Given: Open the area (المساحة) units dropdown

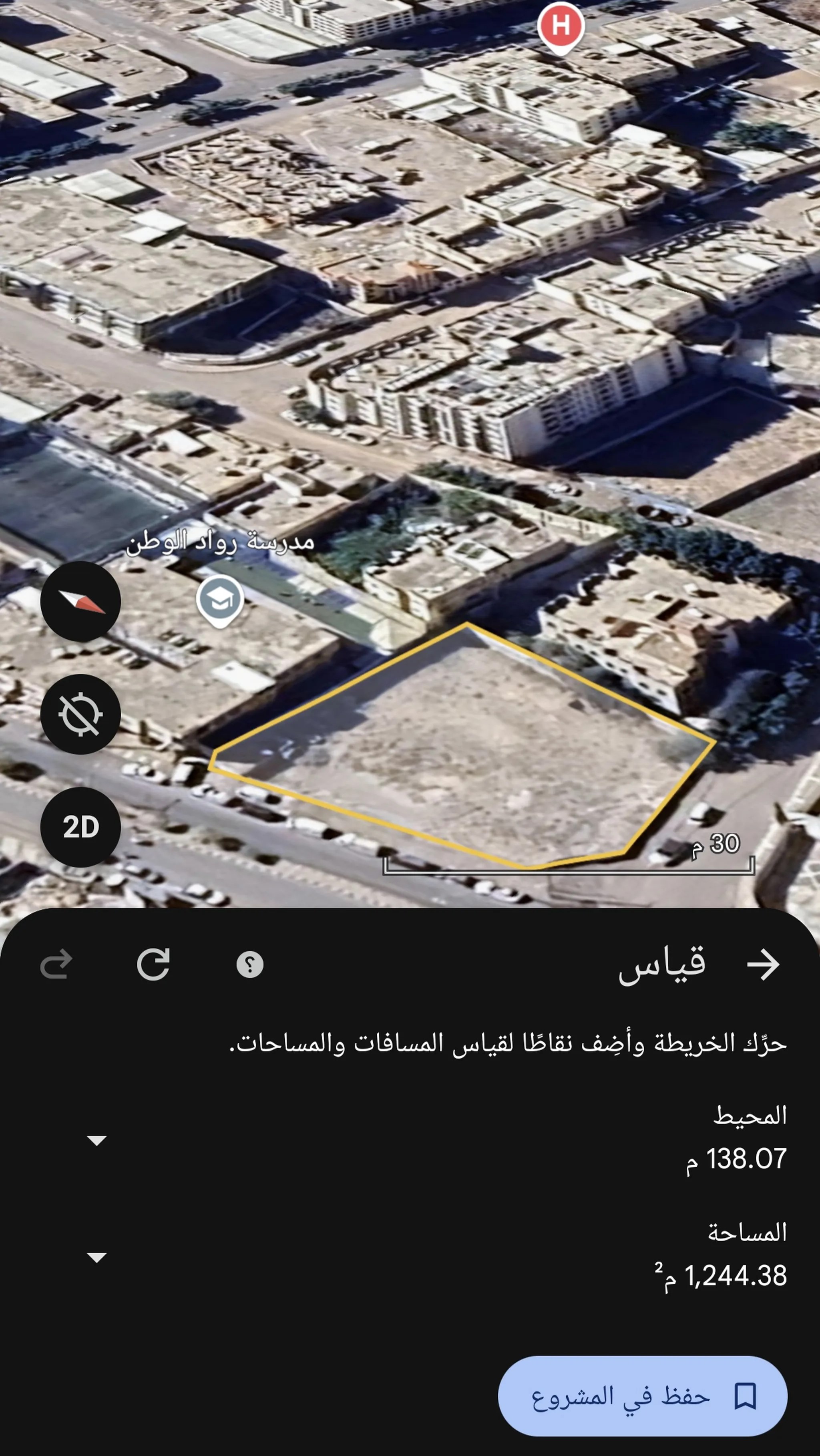Looking at the screenshot, I should click(x=96, y=1257).
